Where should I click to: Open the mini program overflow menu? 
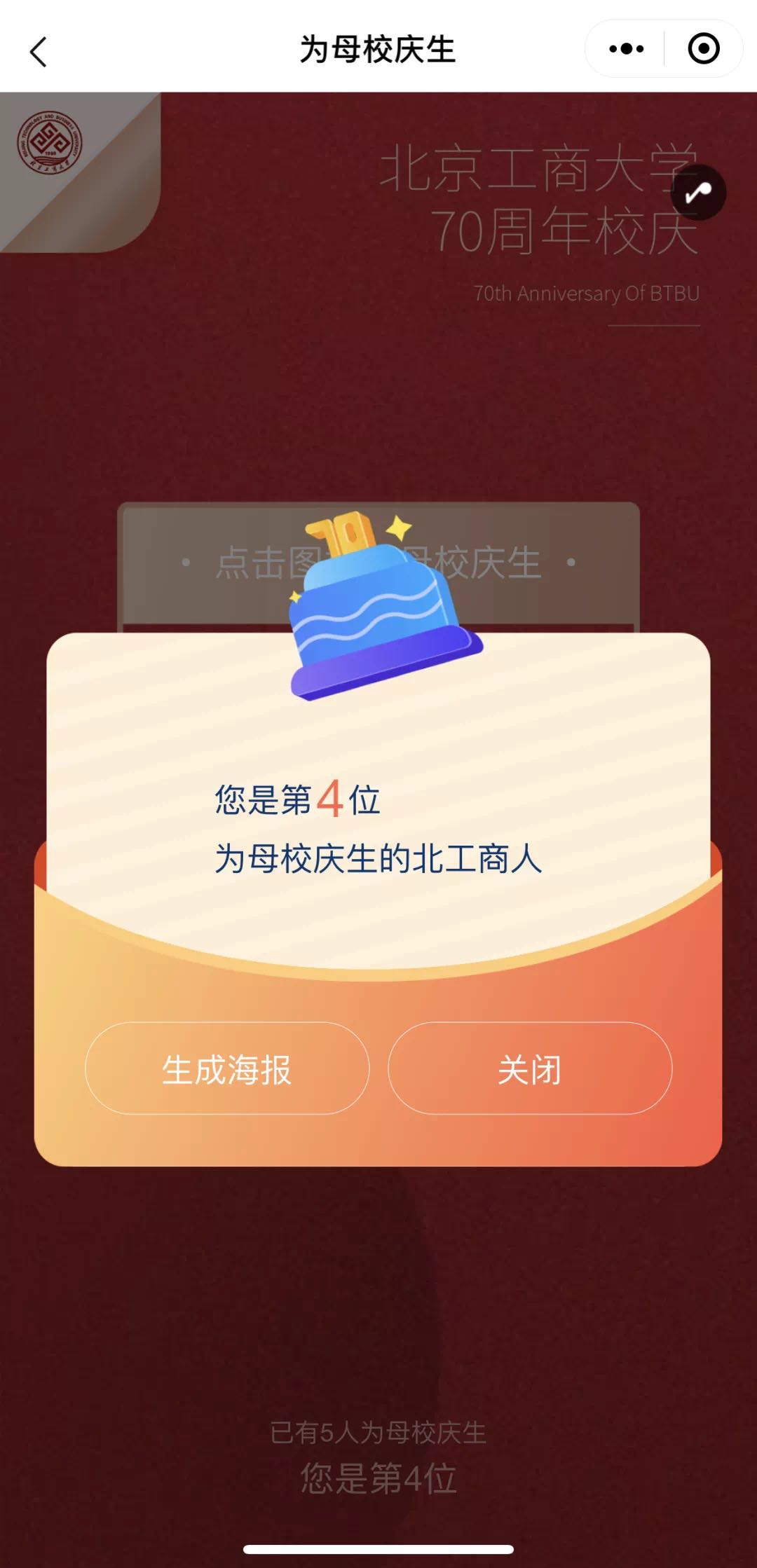tap(626, 49)
